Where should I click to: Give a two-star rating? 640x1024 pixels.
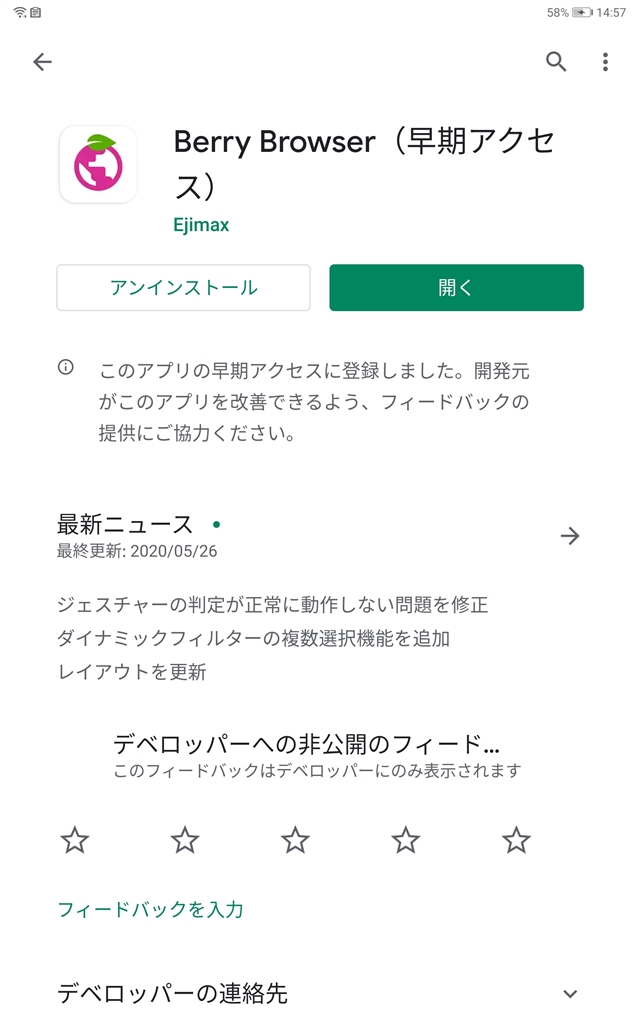click(x=185, y=840)
